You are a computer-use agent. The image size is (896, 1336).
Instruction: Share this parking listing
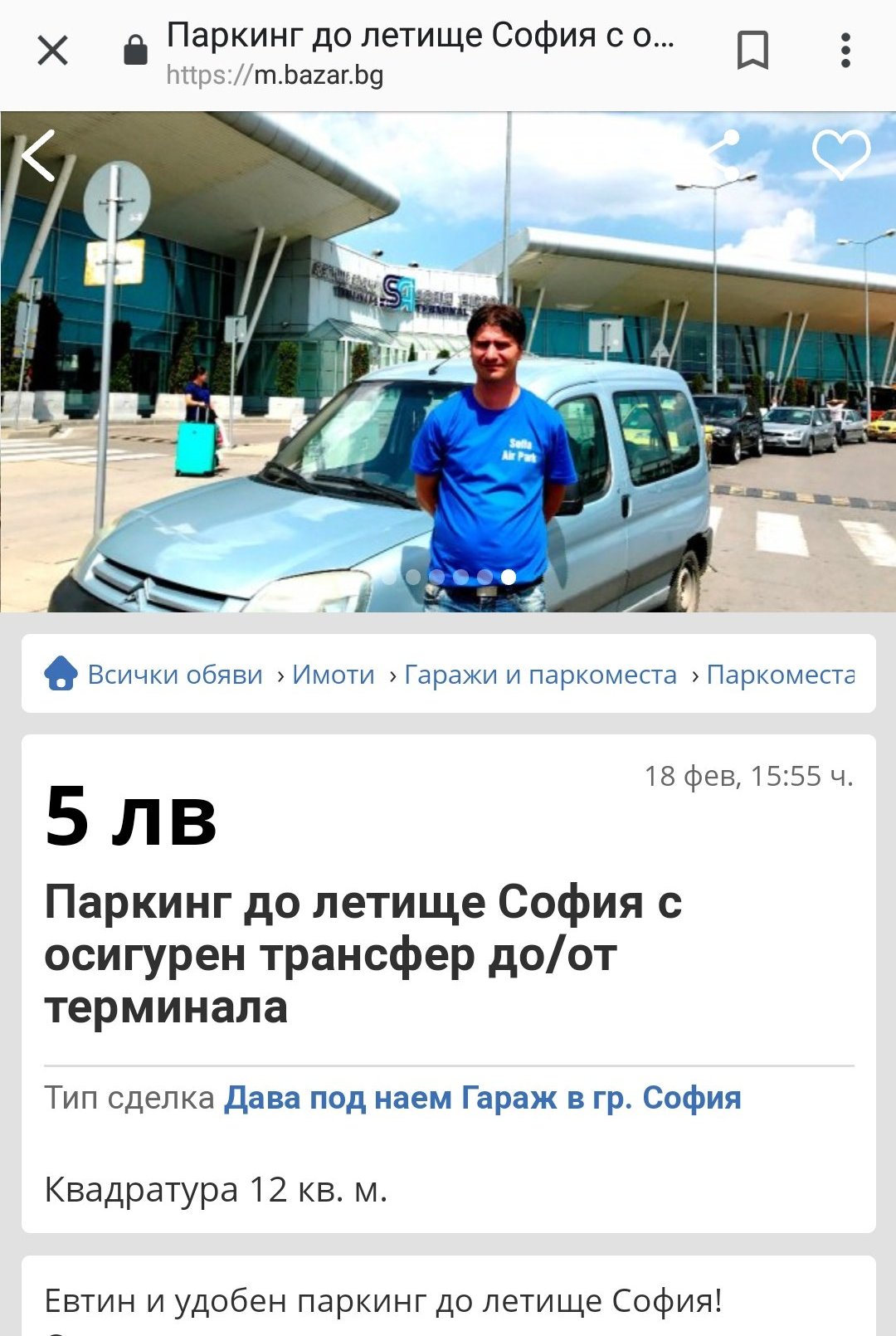(x=723, y=154)
